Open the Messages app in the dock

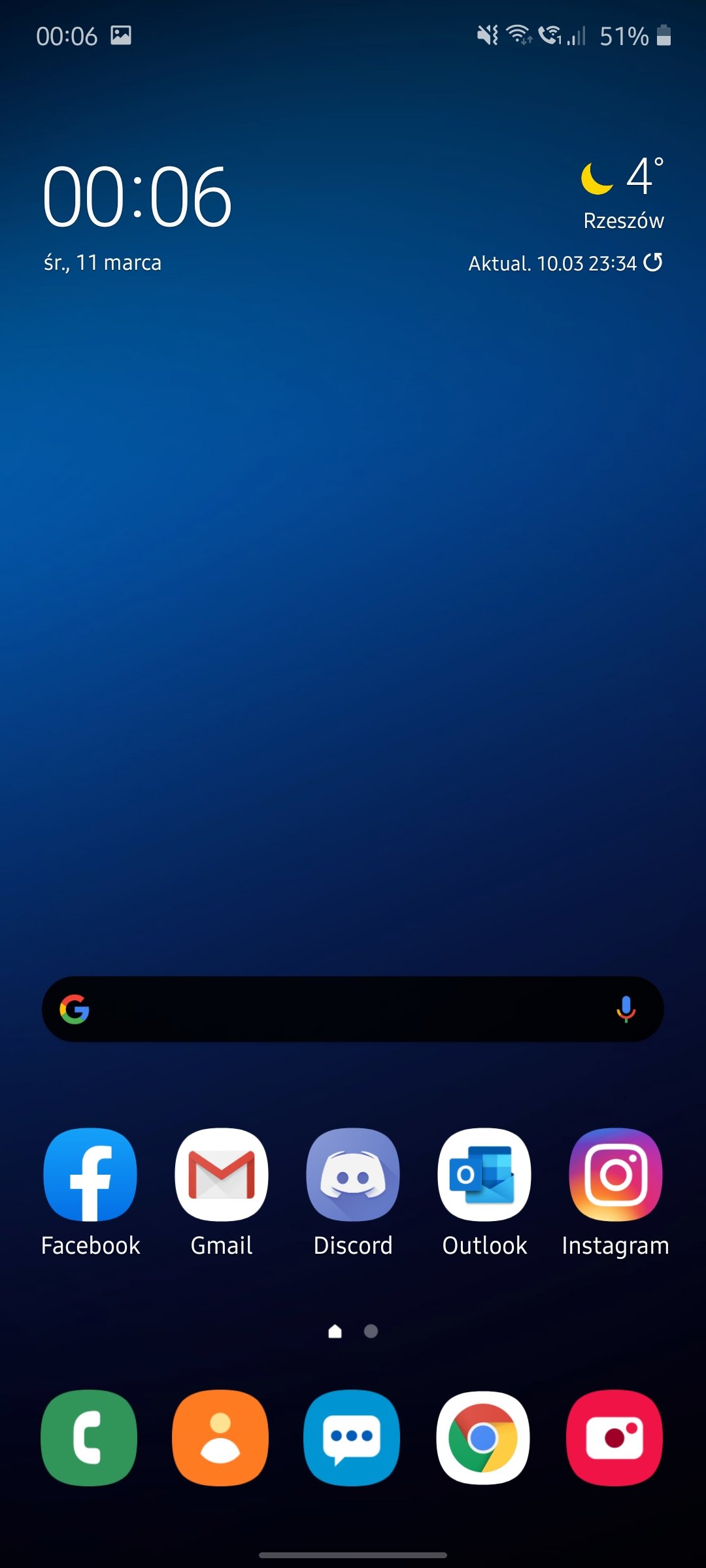(x=352, y=1438)
